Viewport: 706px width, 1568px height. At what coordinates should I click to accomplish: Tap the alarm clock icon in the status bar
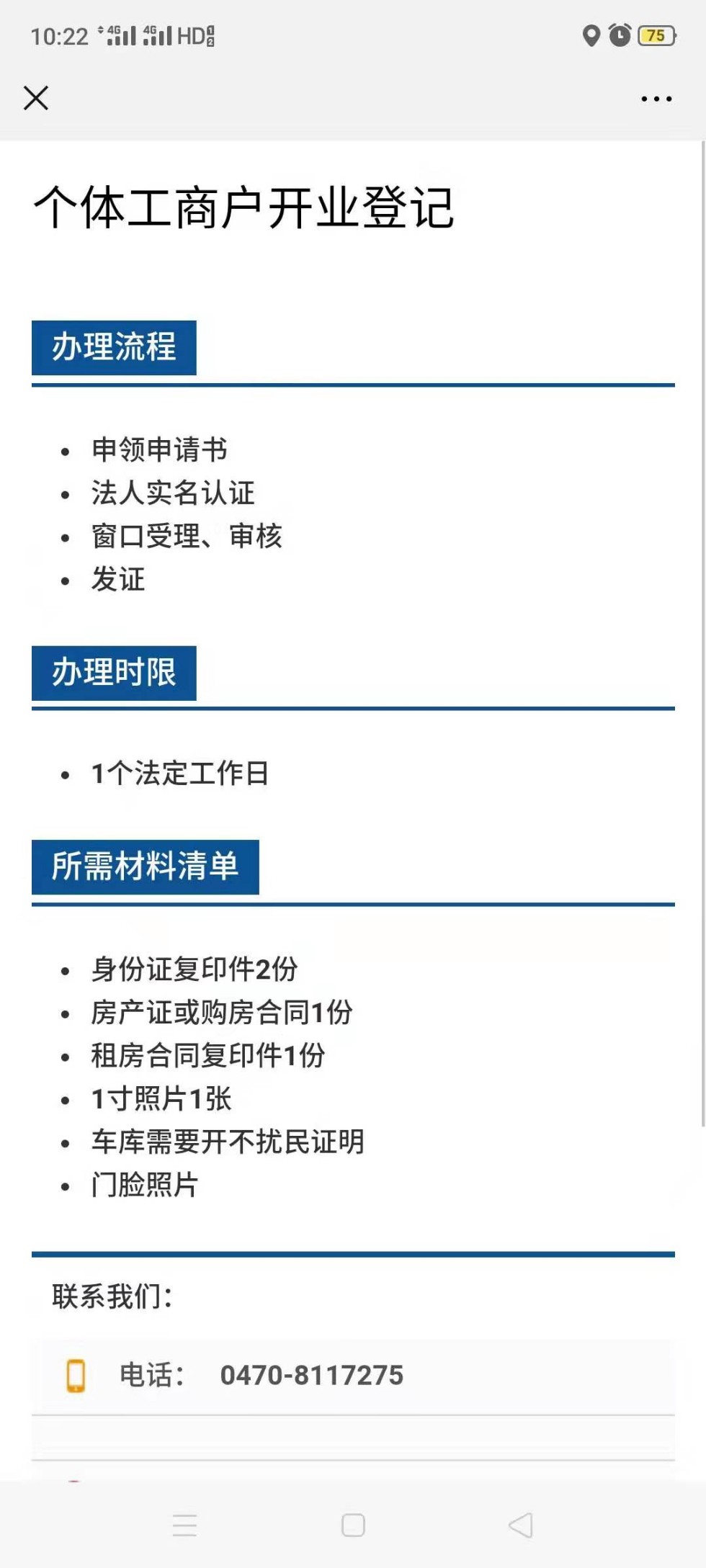pos(620,34)
